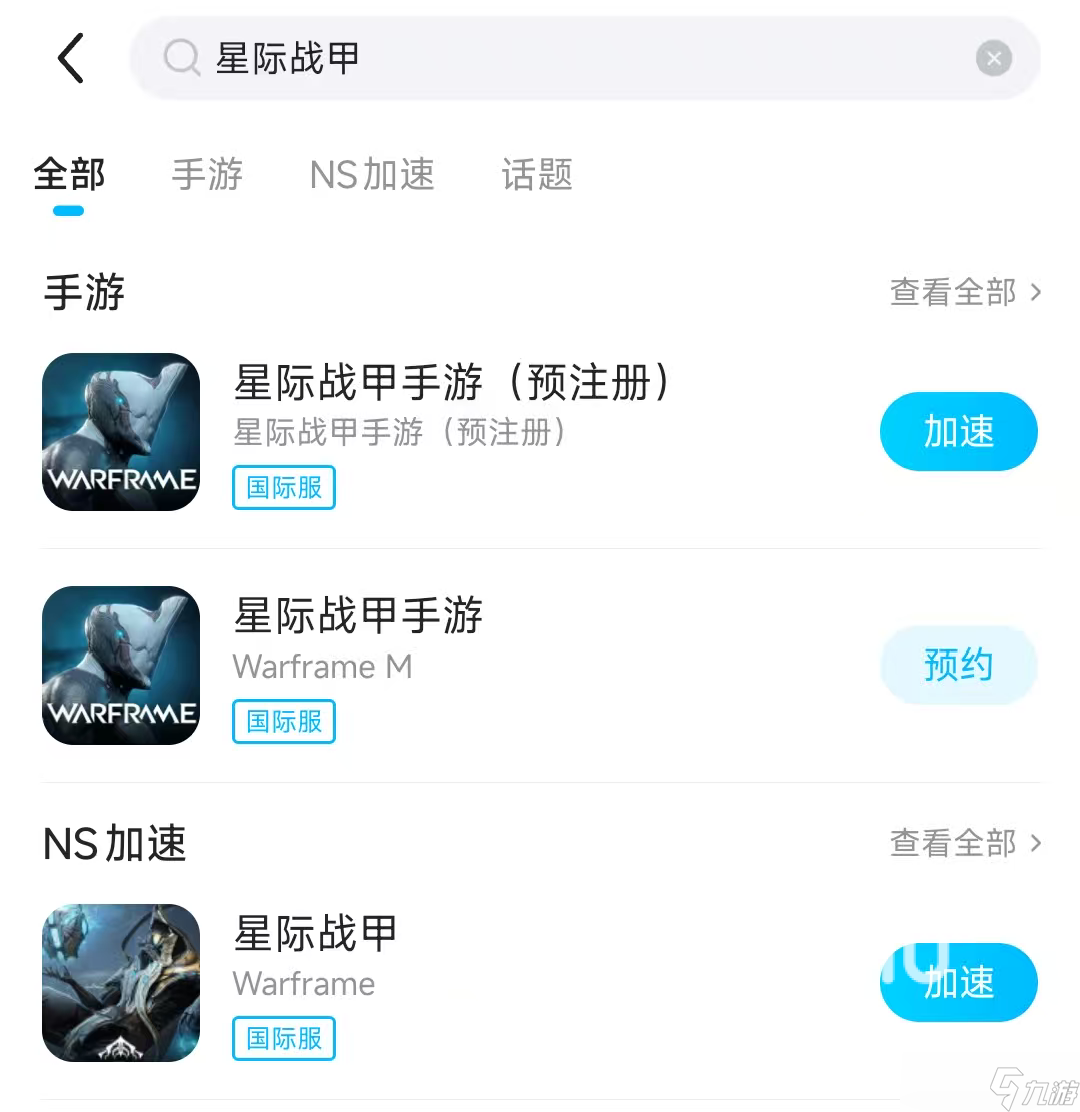This screenshot has width=1080, height=1112.
Task: Tap the chevron next to 手游 查看全部
Action: point(1035,292)
